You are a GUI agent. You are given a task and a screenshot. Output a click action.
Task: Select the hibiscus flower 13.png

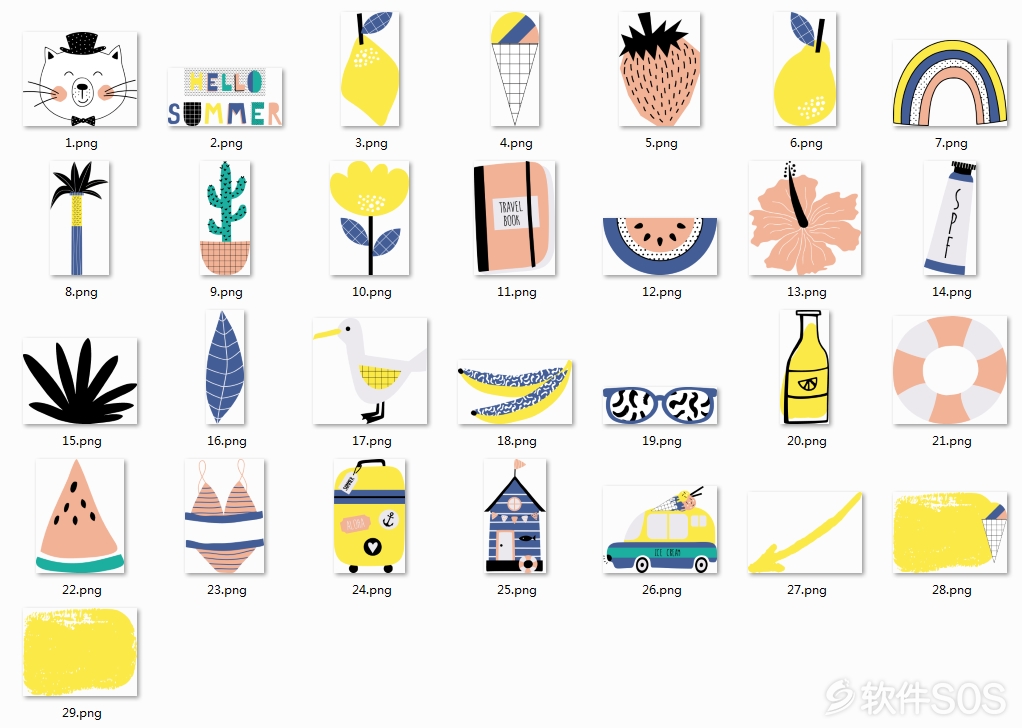point(805,218)
